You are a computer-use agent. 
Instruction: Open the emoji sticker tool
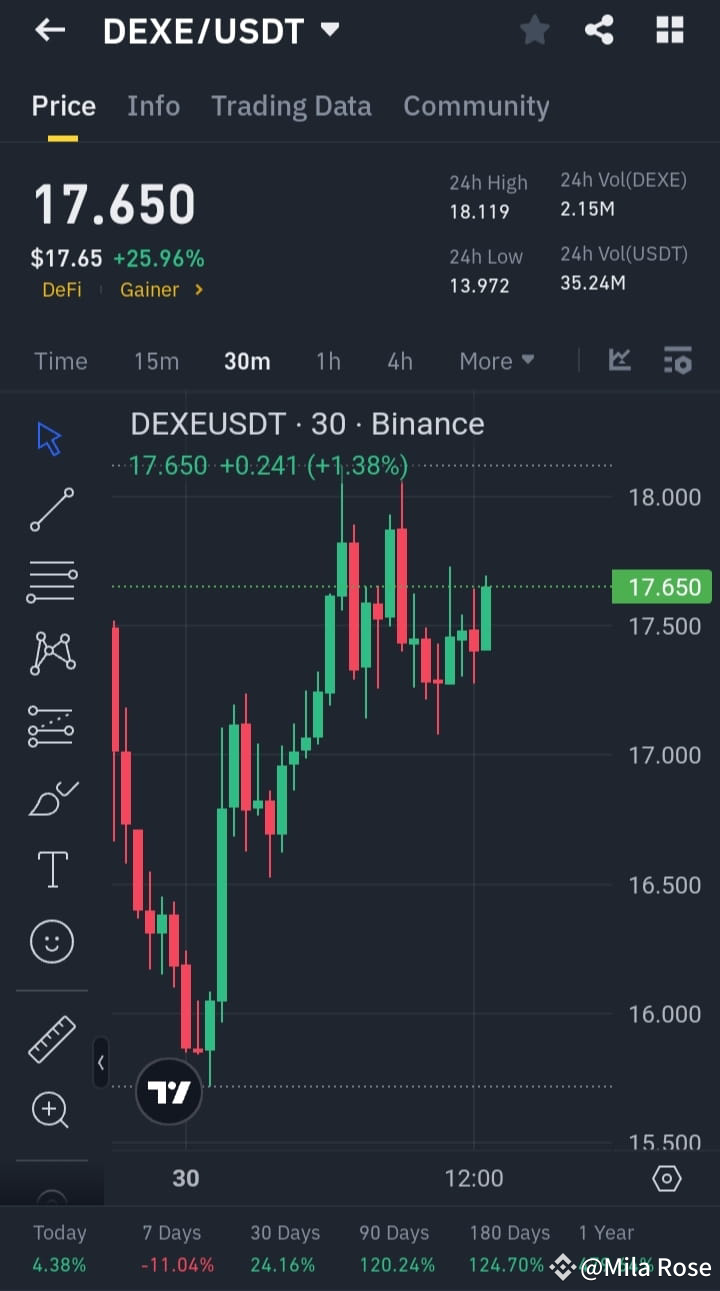[51, 941]
